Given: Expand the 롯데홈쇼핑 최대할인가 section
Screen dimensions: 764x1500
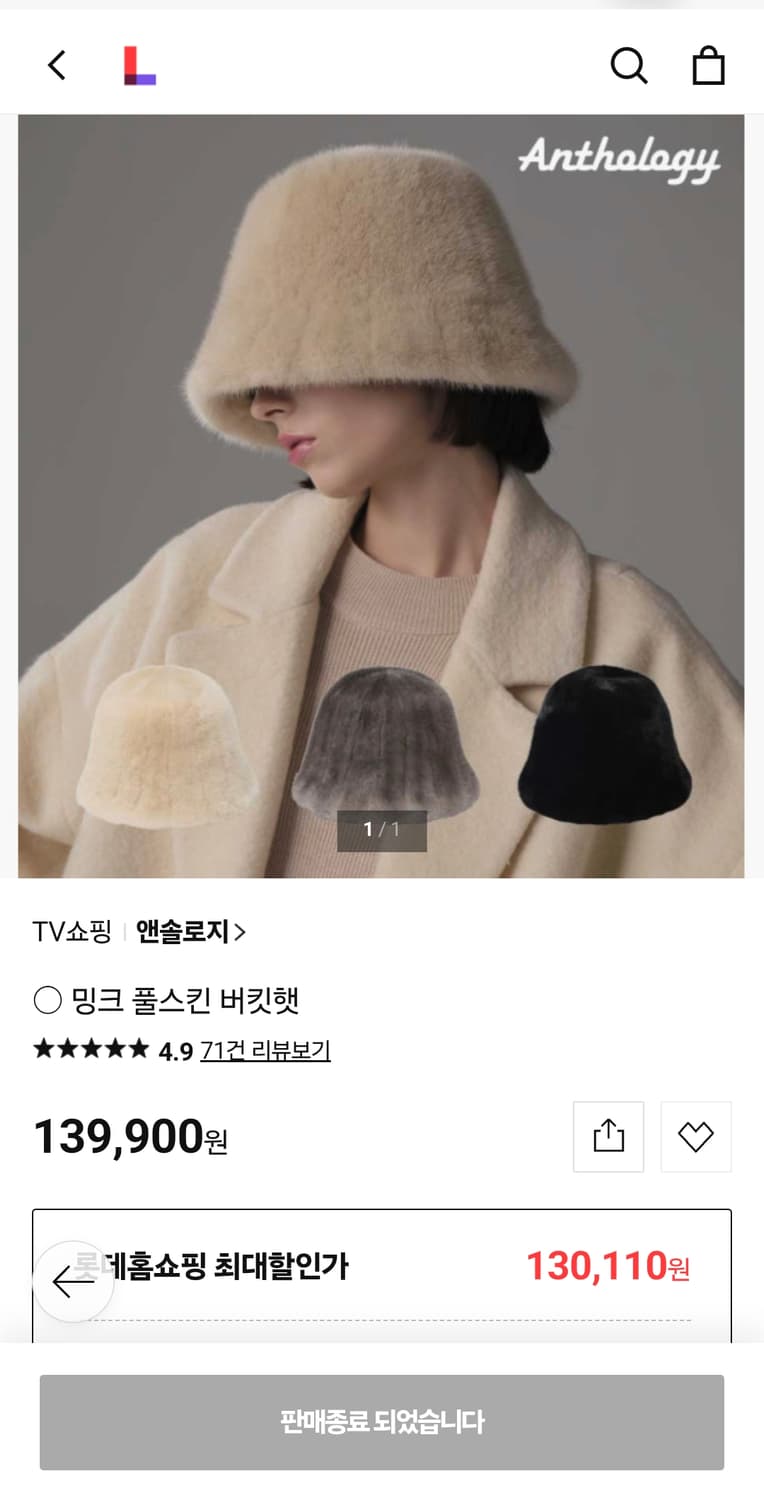Looking at the screenshot, I should 382,1268.
